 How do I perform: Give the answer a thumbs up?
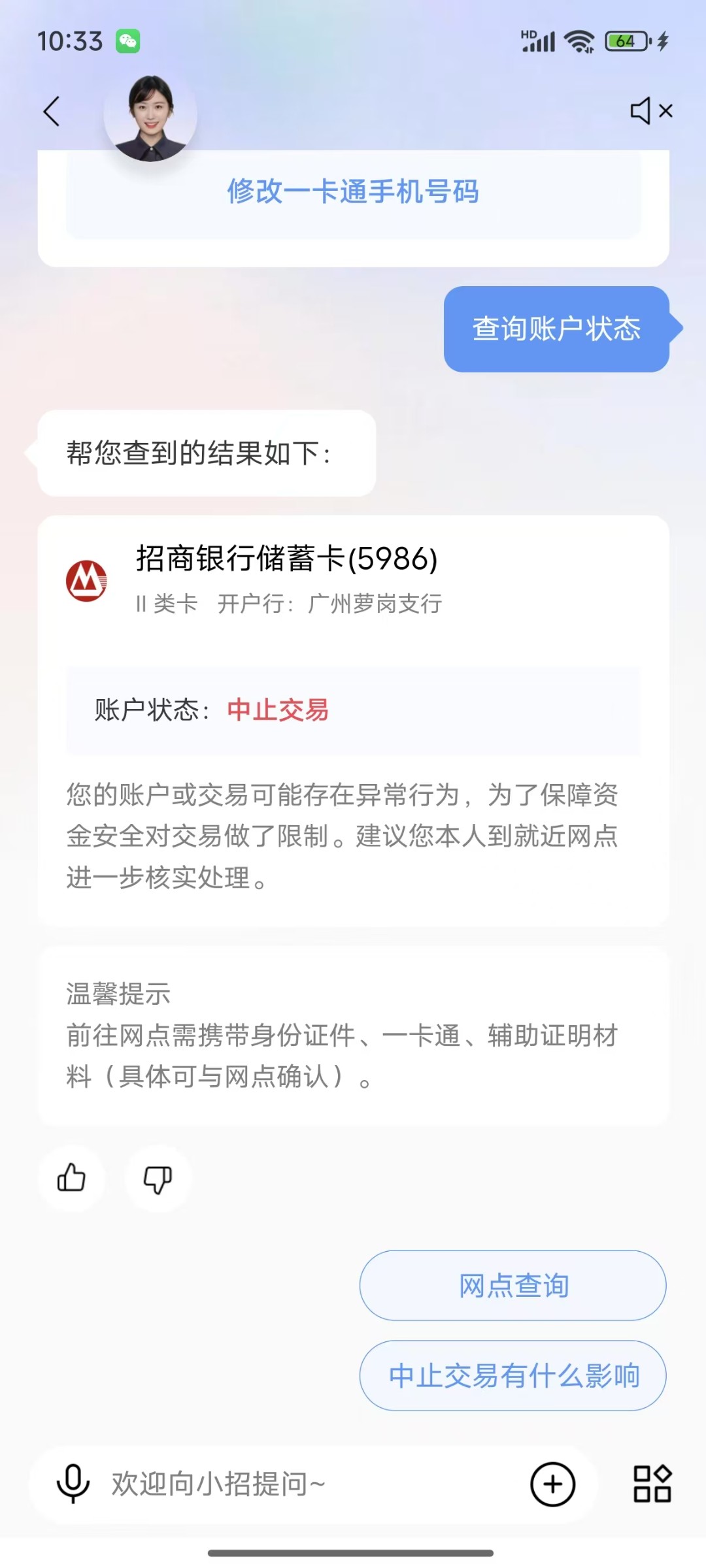71,1178
